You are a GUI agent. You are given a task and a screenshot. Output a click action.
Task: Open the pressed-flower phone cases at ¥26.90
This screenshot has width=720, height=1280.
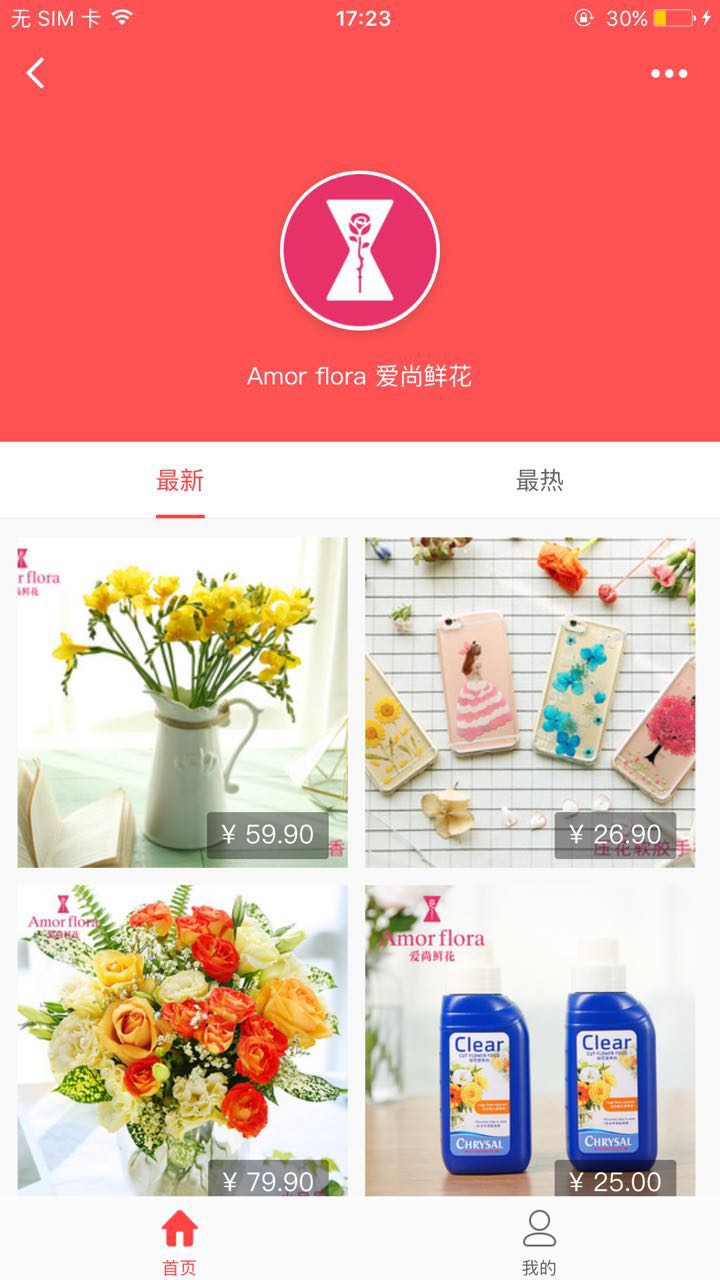pos(530,702)
